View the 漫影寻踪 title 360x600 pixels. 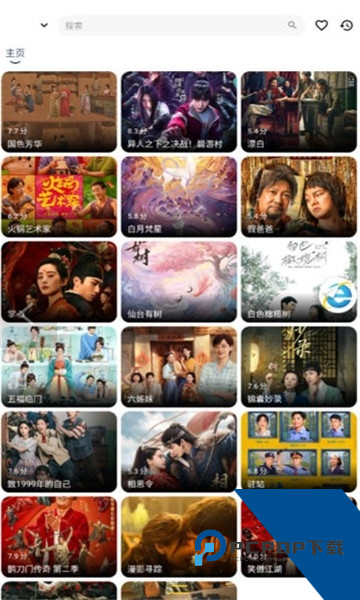[145, 569]
